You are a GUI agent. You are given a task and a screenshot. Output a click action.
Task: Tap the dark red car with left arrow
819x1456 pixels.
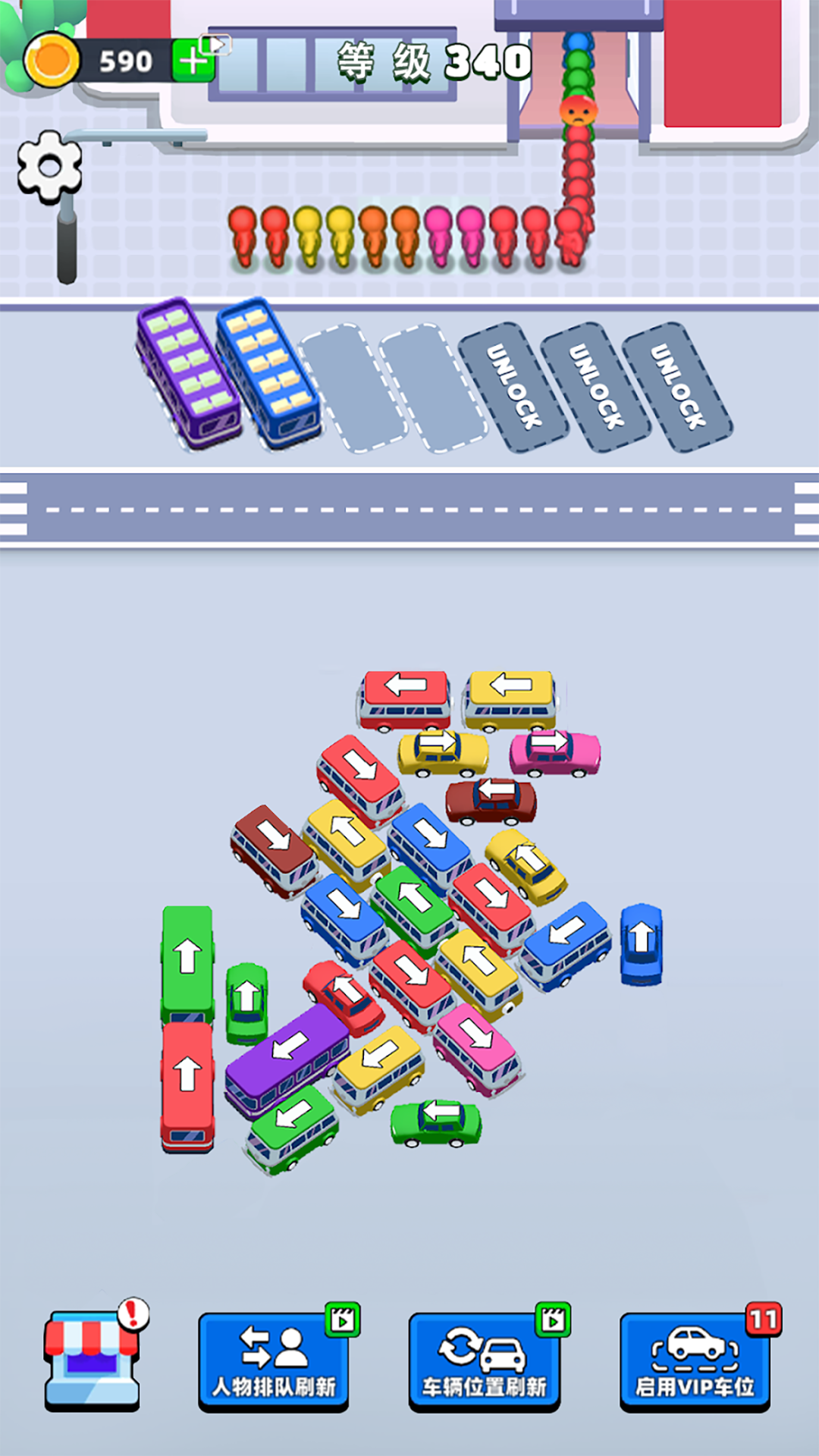491,800
